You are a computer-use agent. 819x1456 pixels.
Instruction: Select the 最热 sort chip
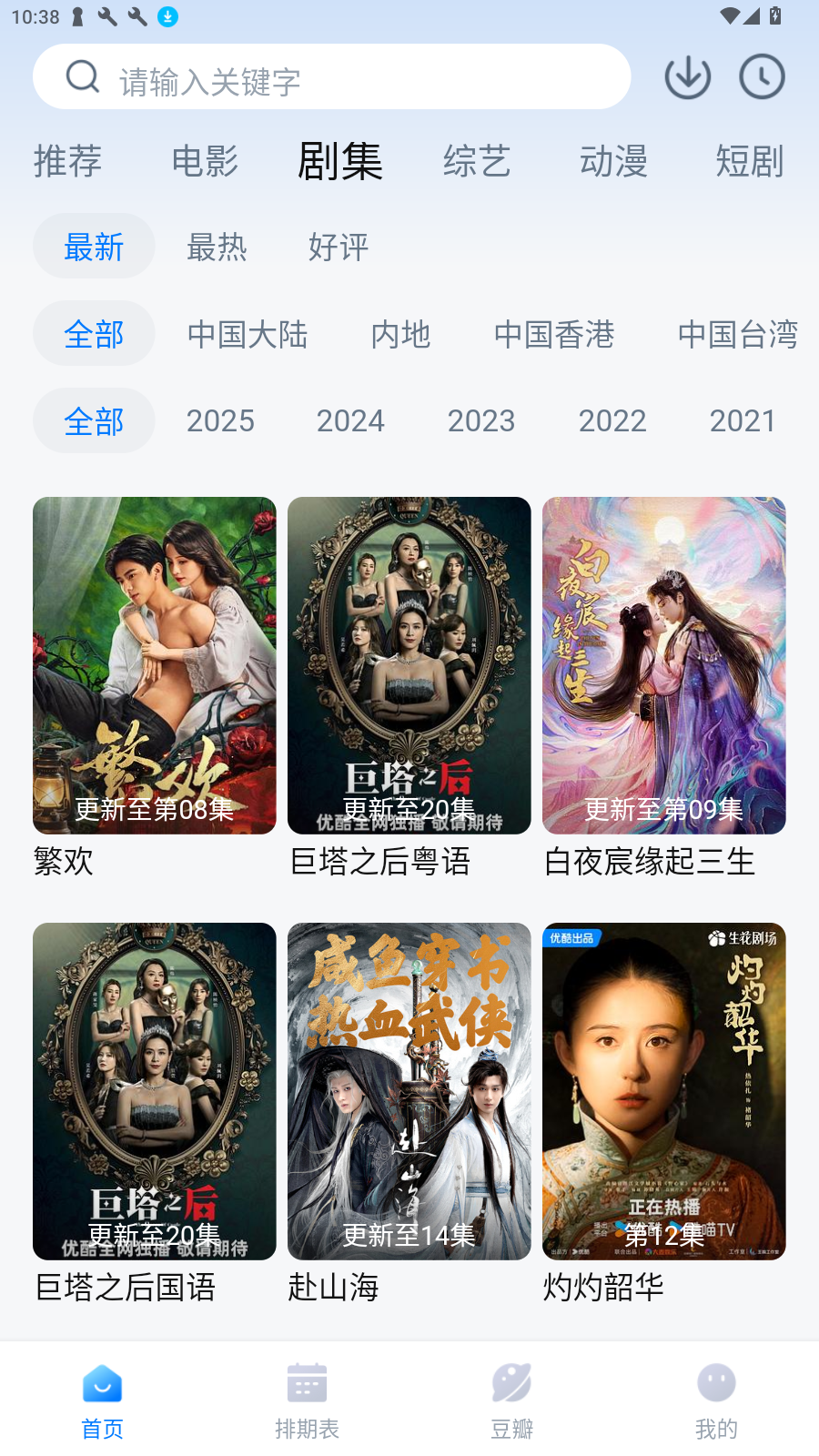pos(217,247)
